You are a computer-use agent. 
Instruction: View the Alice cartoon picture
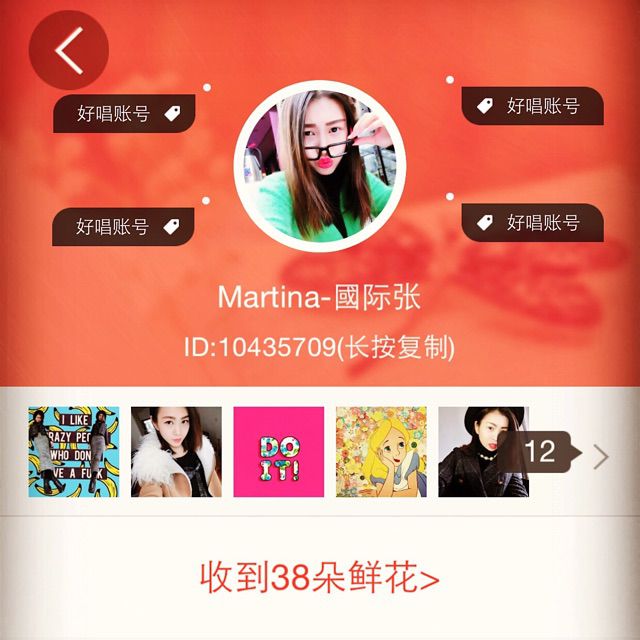click(x=381, y=452)
